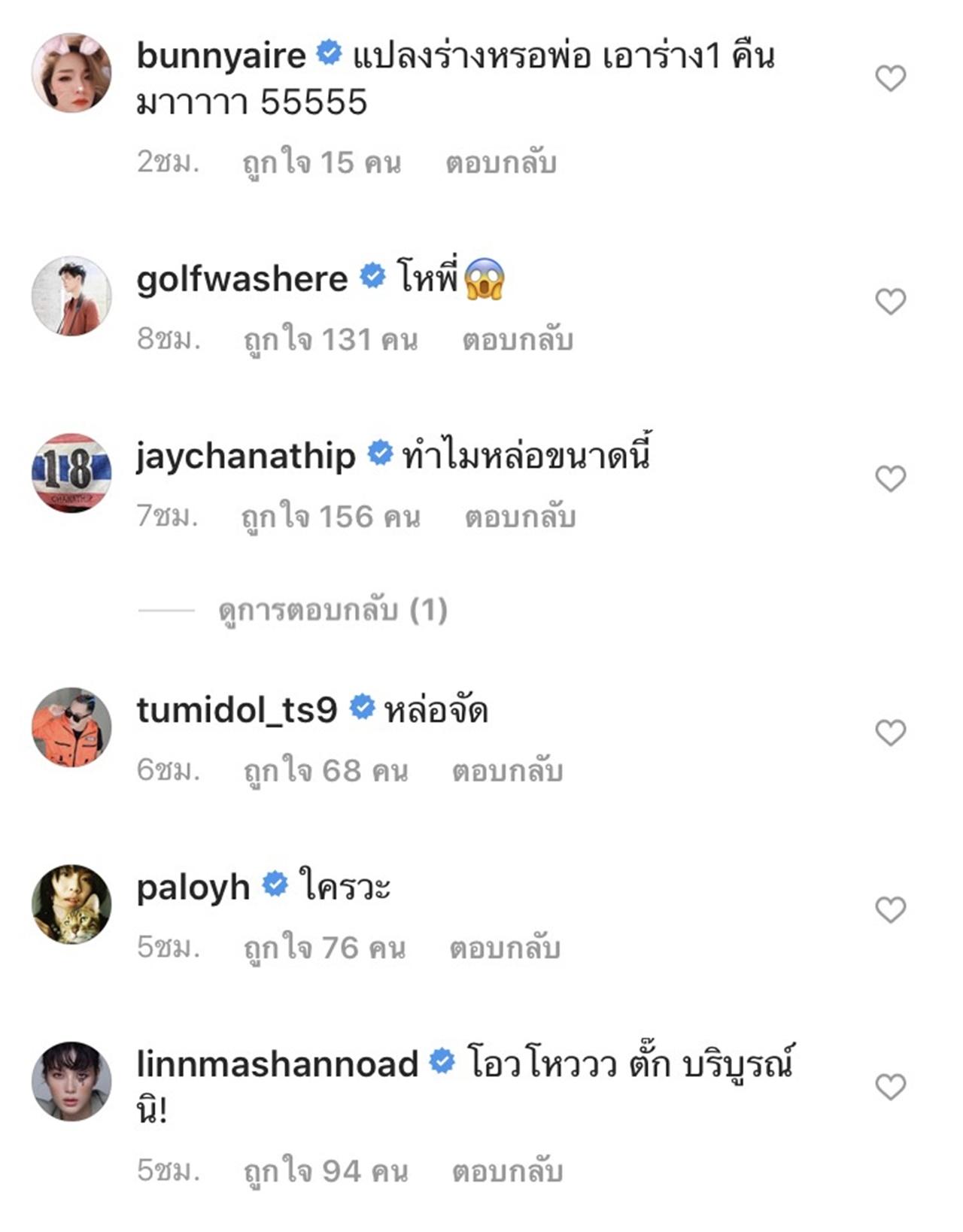This screenshot has width=963, height=1232.
Task: View likes on jaychanathip's comment
Action: pos(330,517)
